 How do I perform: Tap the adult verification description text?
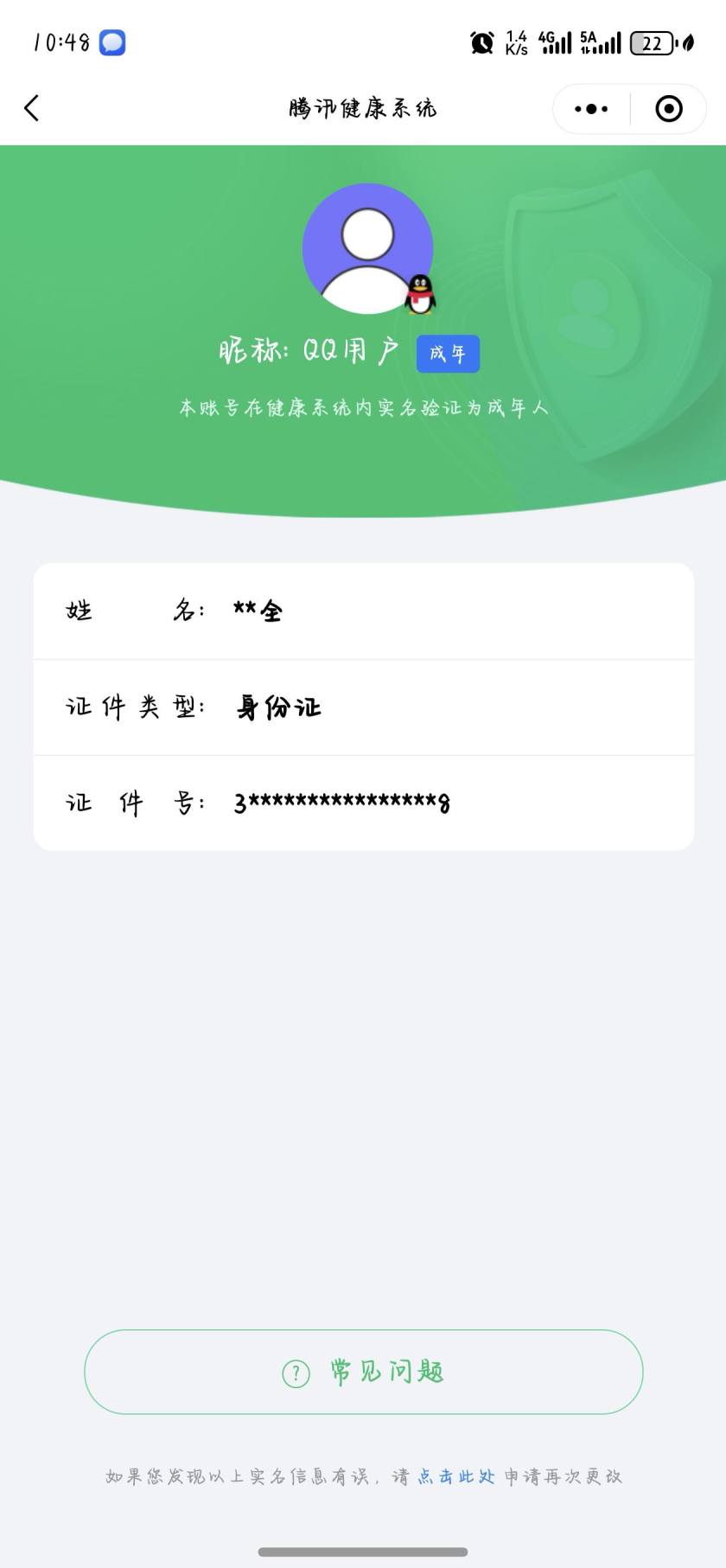tap(363, 406)
